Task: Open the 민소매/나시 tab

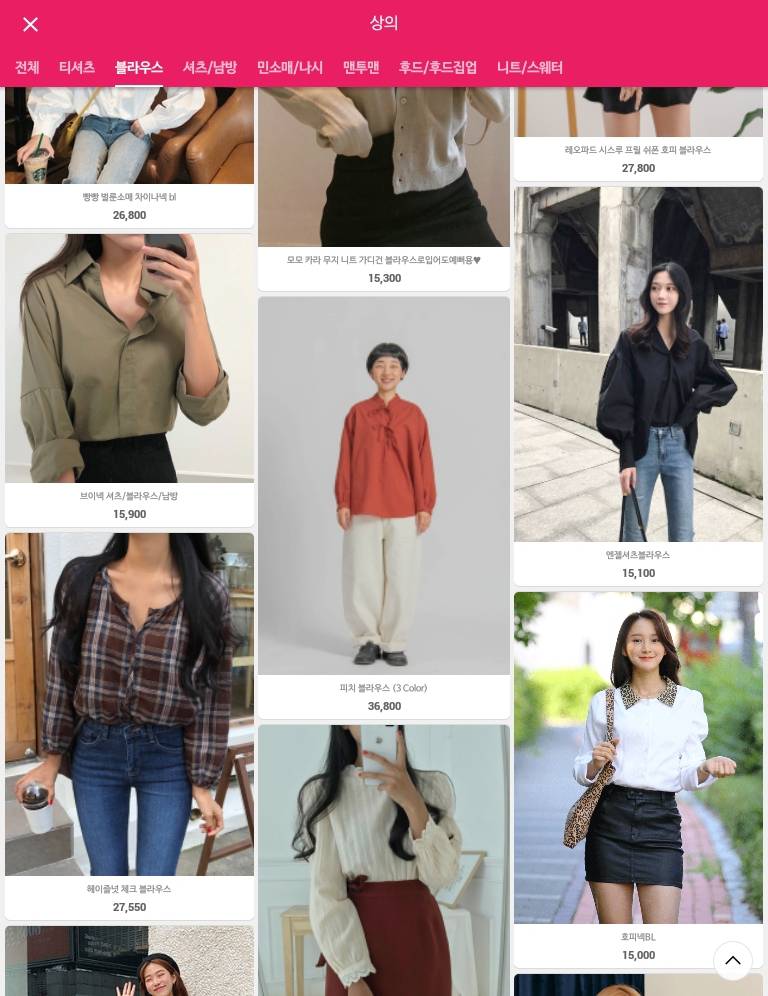Action: [x=290, y=68]
